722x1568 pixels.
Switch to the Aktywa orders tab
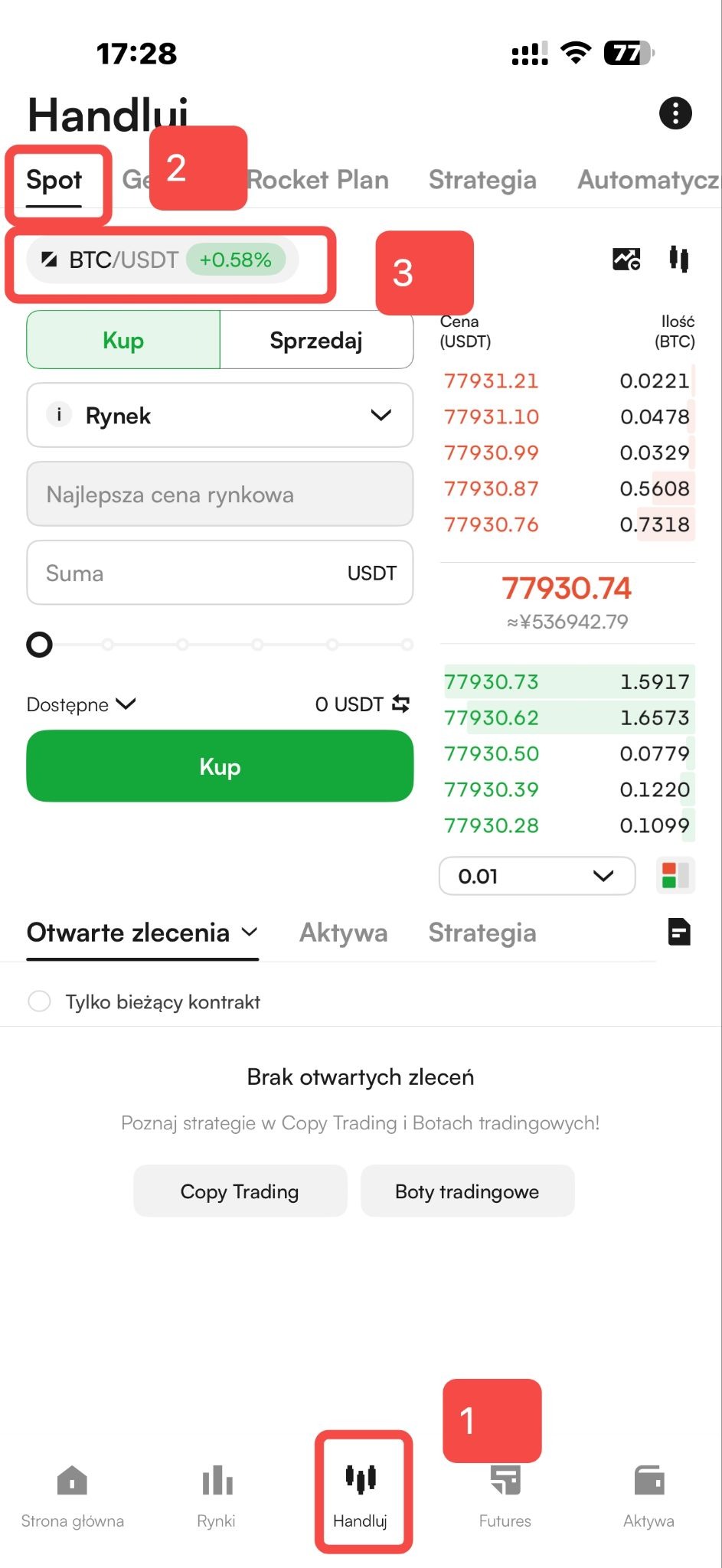343,933
